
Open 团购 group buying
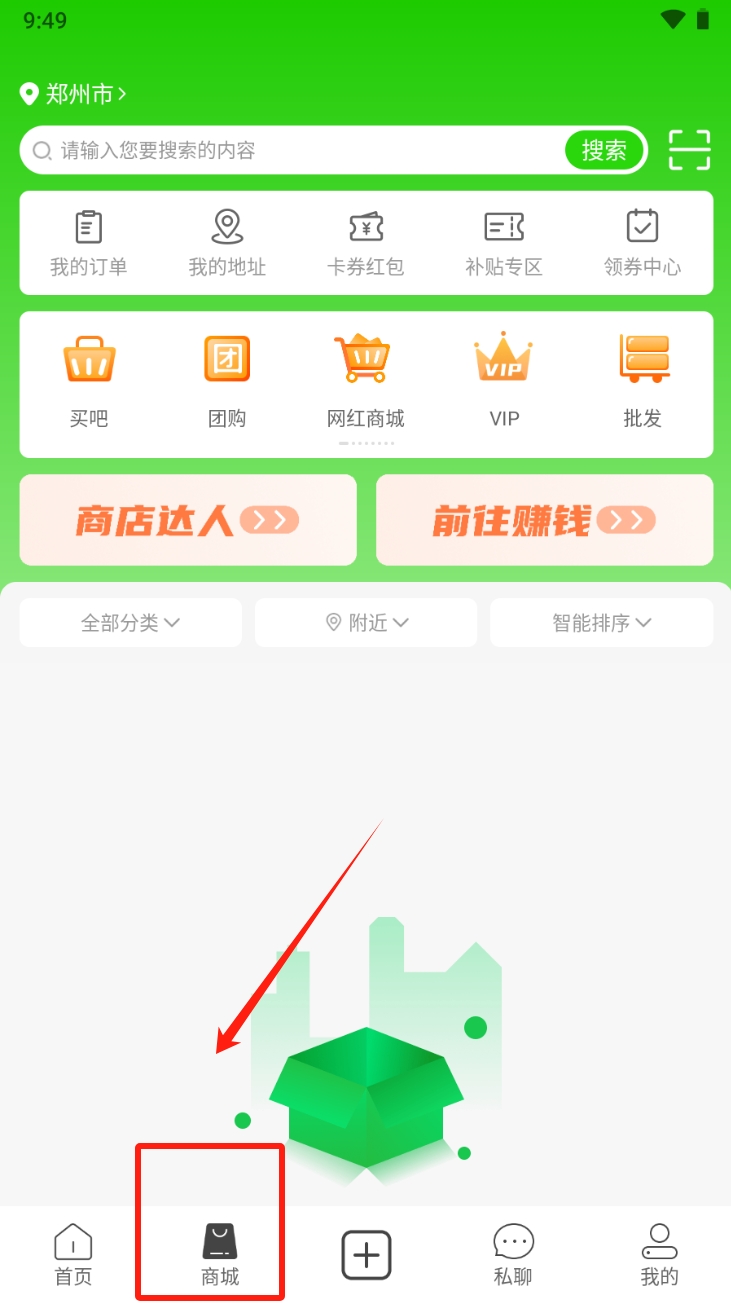(227, 381)
